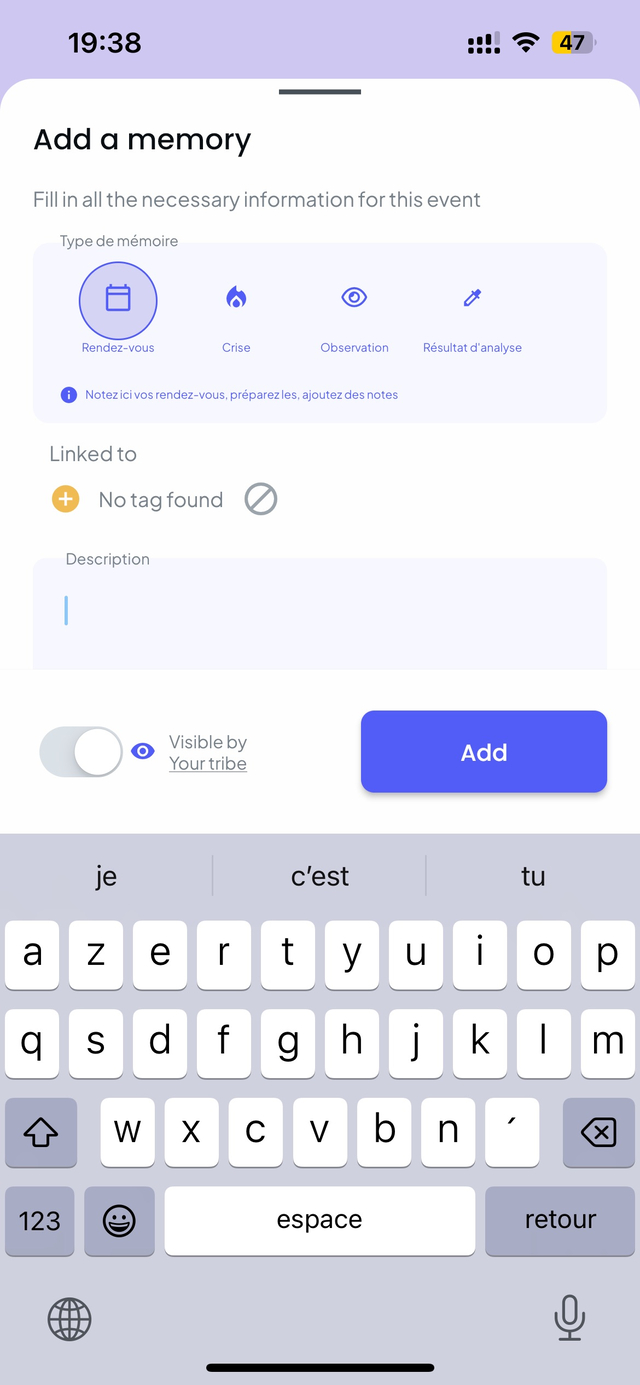Select the Rendez-vous memory type
The image size is (640, 1385).
pyautogui.click(x=118, y=300)
